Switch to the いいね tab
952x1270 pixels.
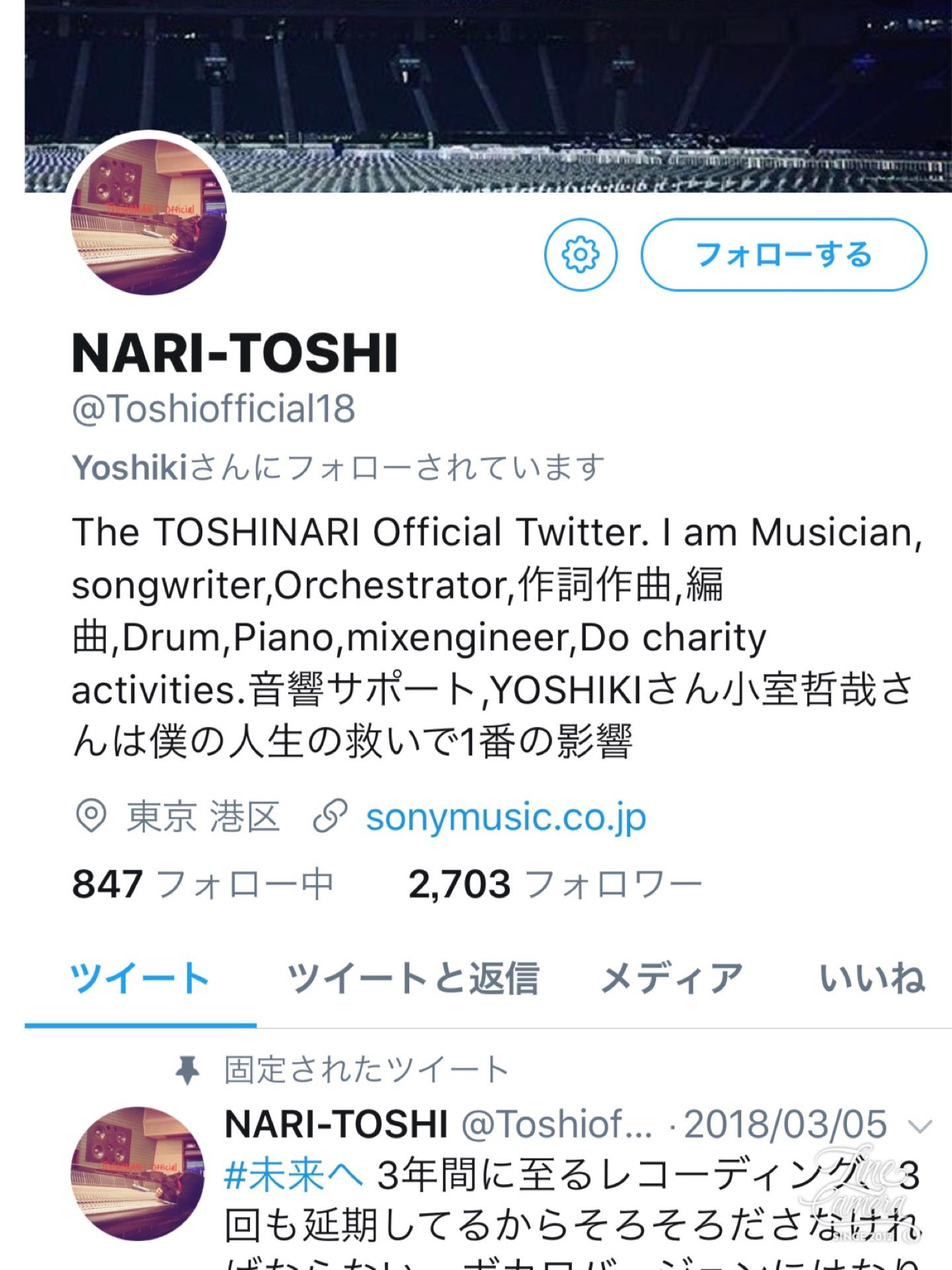tap(871, 979)
